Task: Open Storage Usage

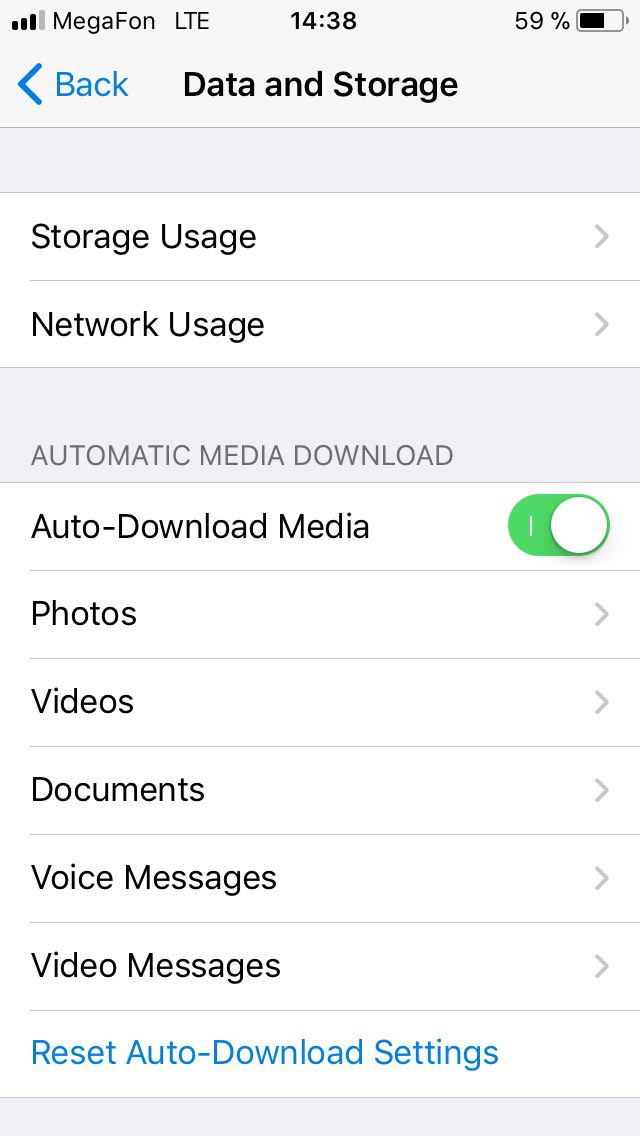Action: click(320, 237)
